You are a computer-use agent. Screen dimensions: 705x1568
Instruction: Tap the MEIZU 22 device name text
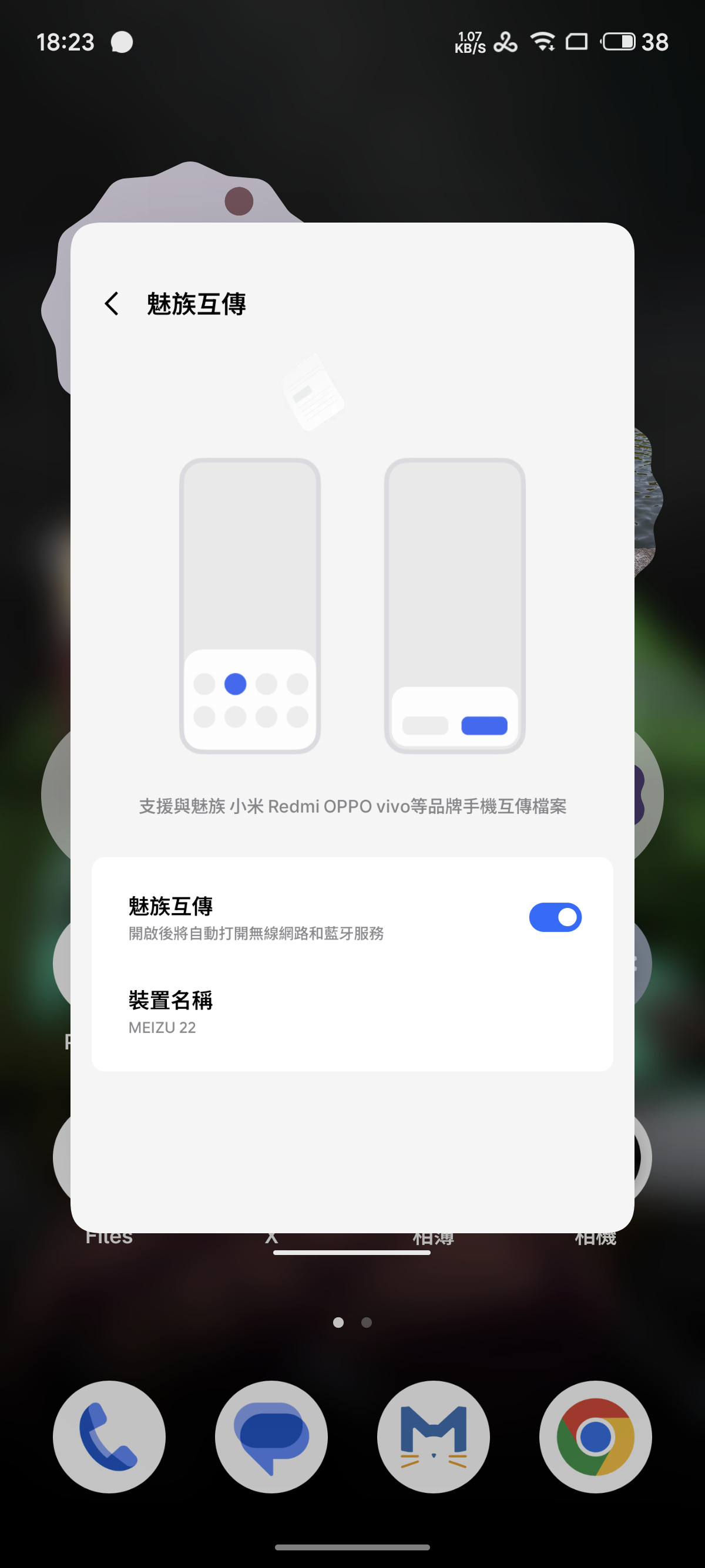pos(162,1028)
